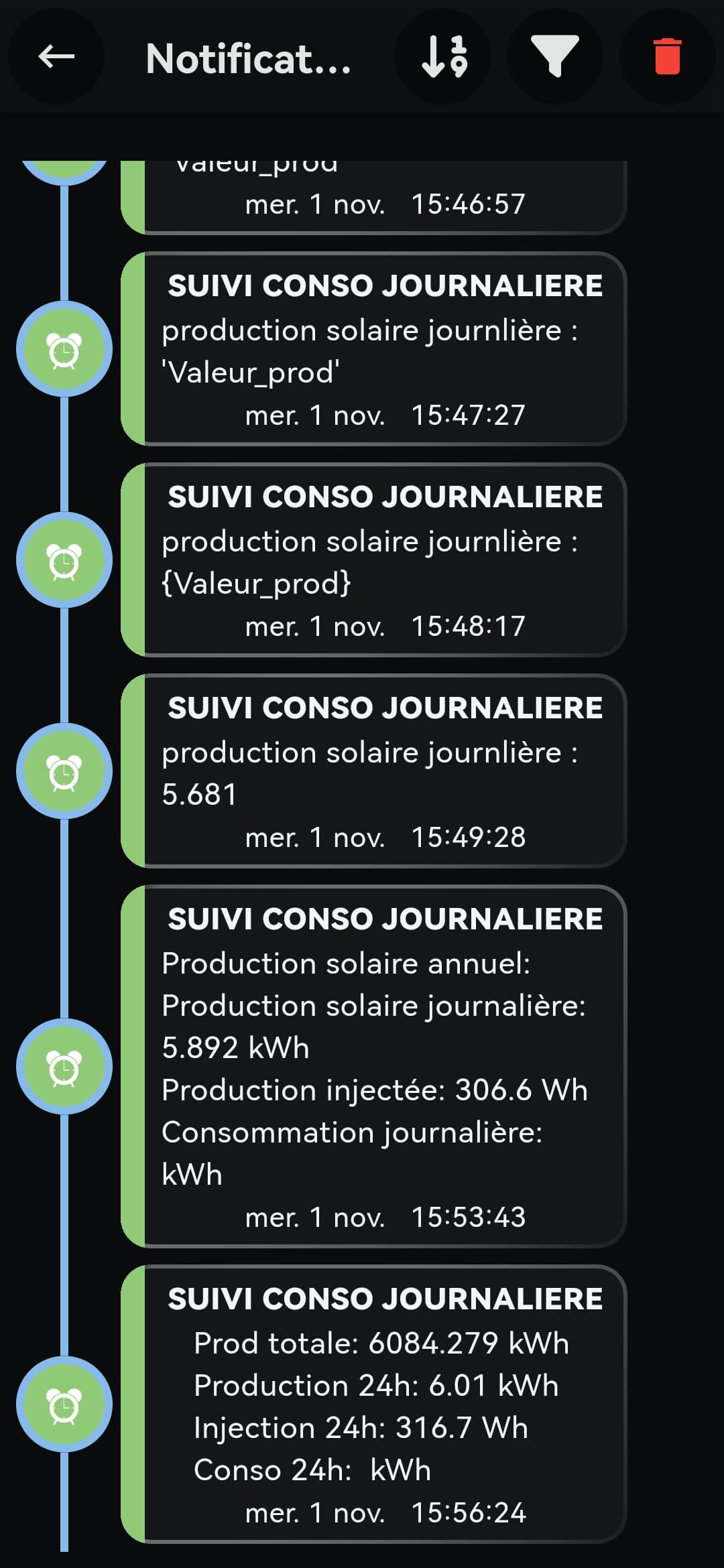Go back using the arrow
724x1568 pixels.
pos(56,57)
